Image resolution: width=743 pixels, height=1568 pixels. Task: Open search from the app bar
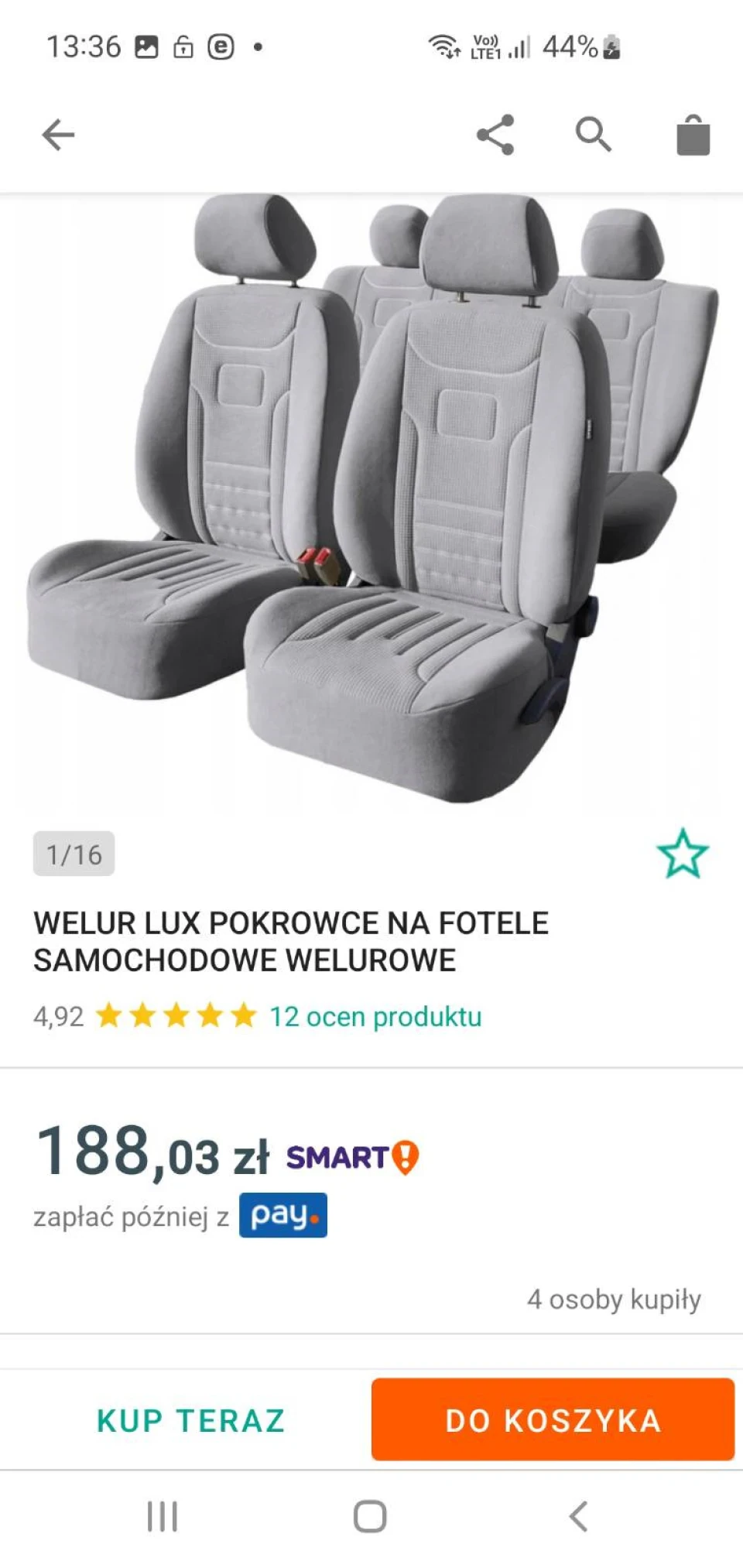click(594, 135)
